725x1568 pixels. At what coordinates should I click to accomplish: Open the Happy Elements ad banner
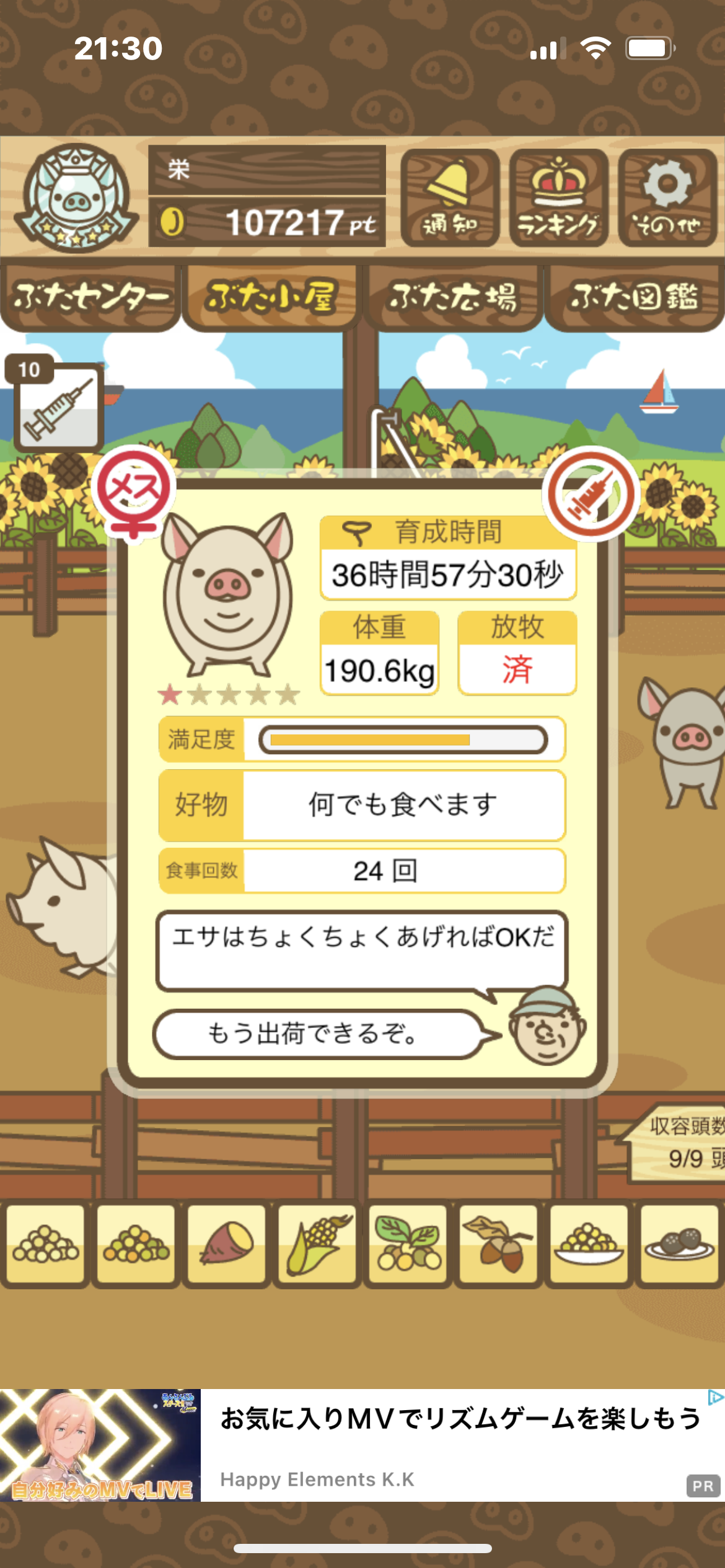point(362,1445)
